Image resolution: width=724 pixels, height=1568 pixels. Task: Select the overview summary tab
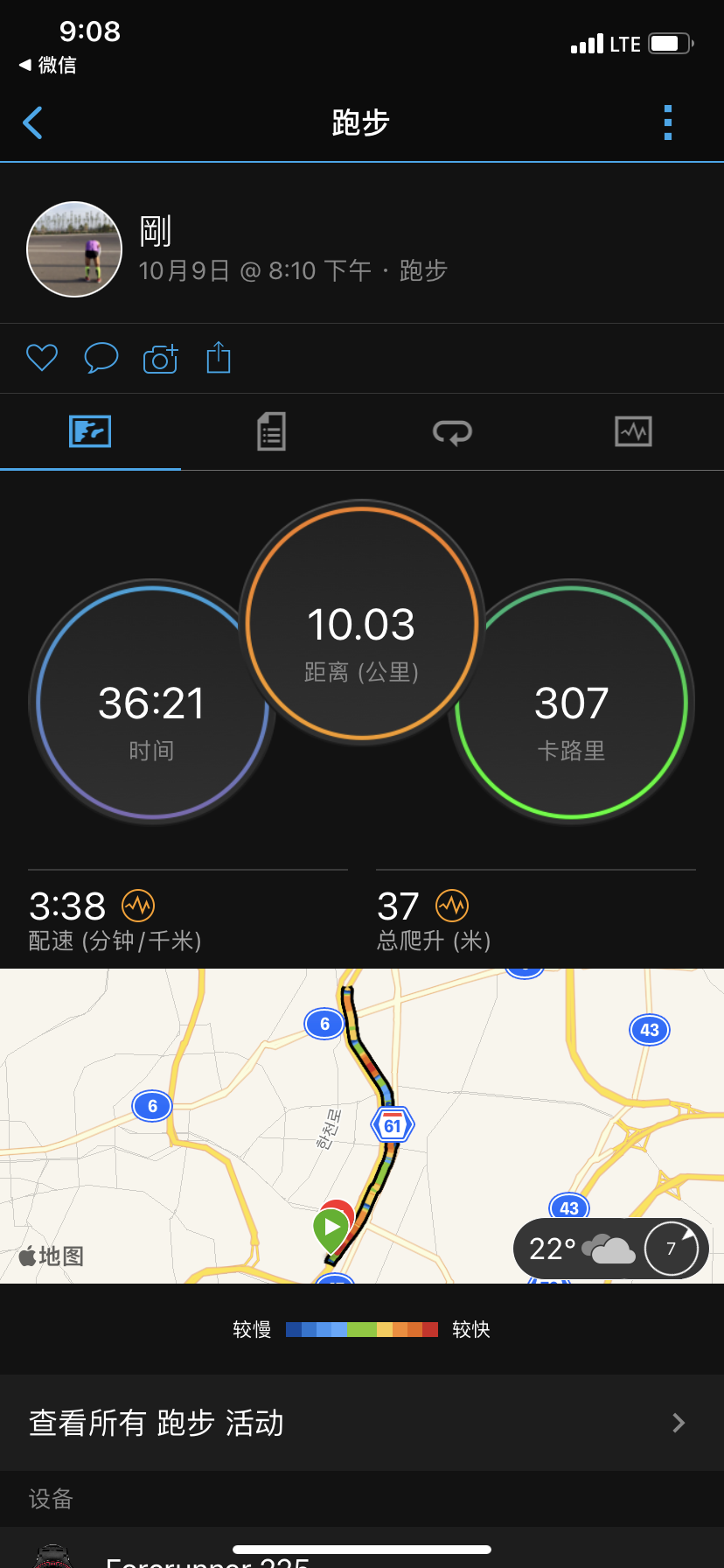click(90, 431)
